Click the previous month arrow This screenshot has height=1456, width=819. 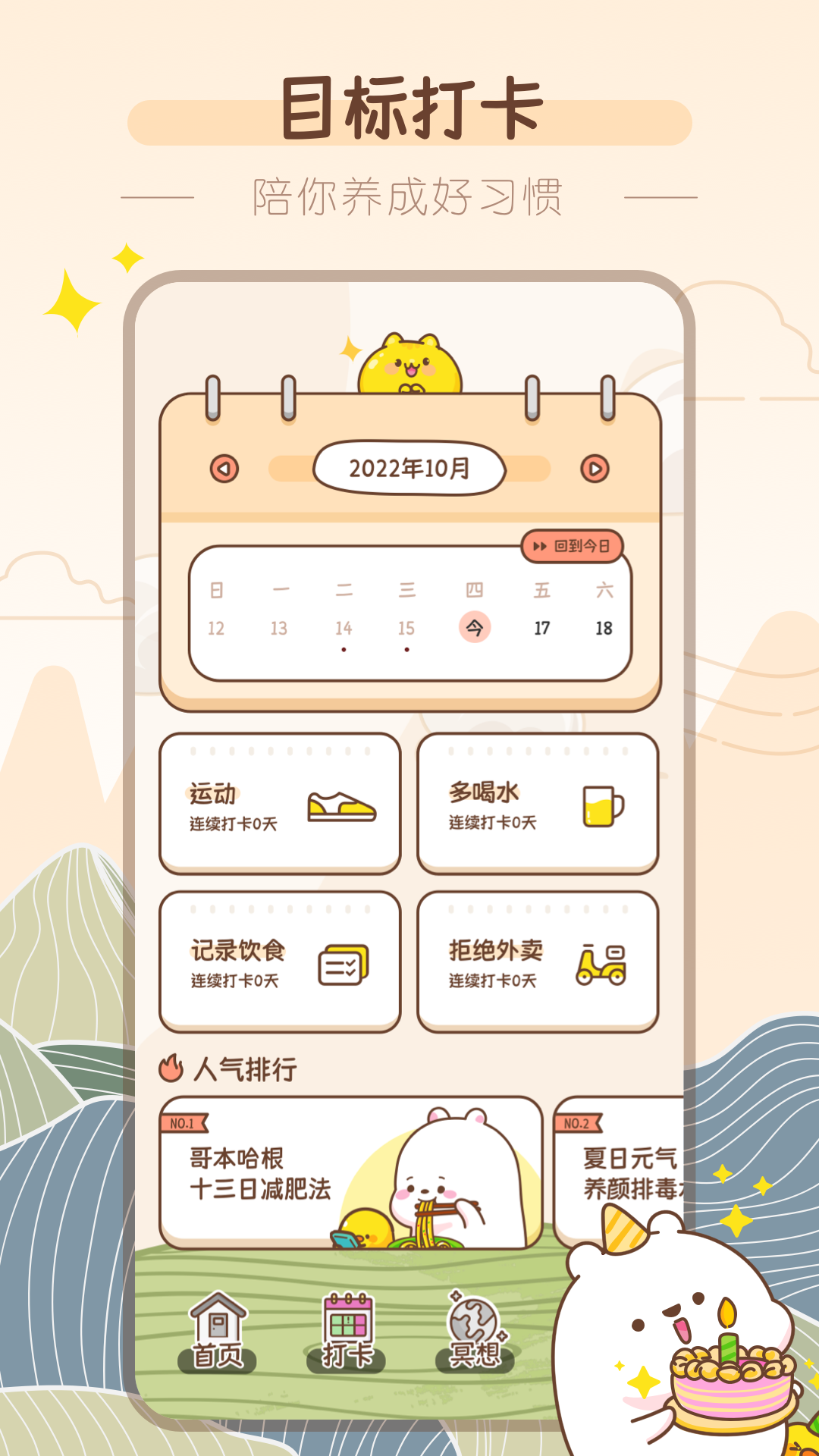[223, 468]
